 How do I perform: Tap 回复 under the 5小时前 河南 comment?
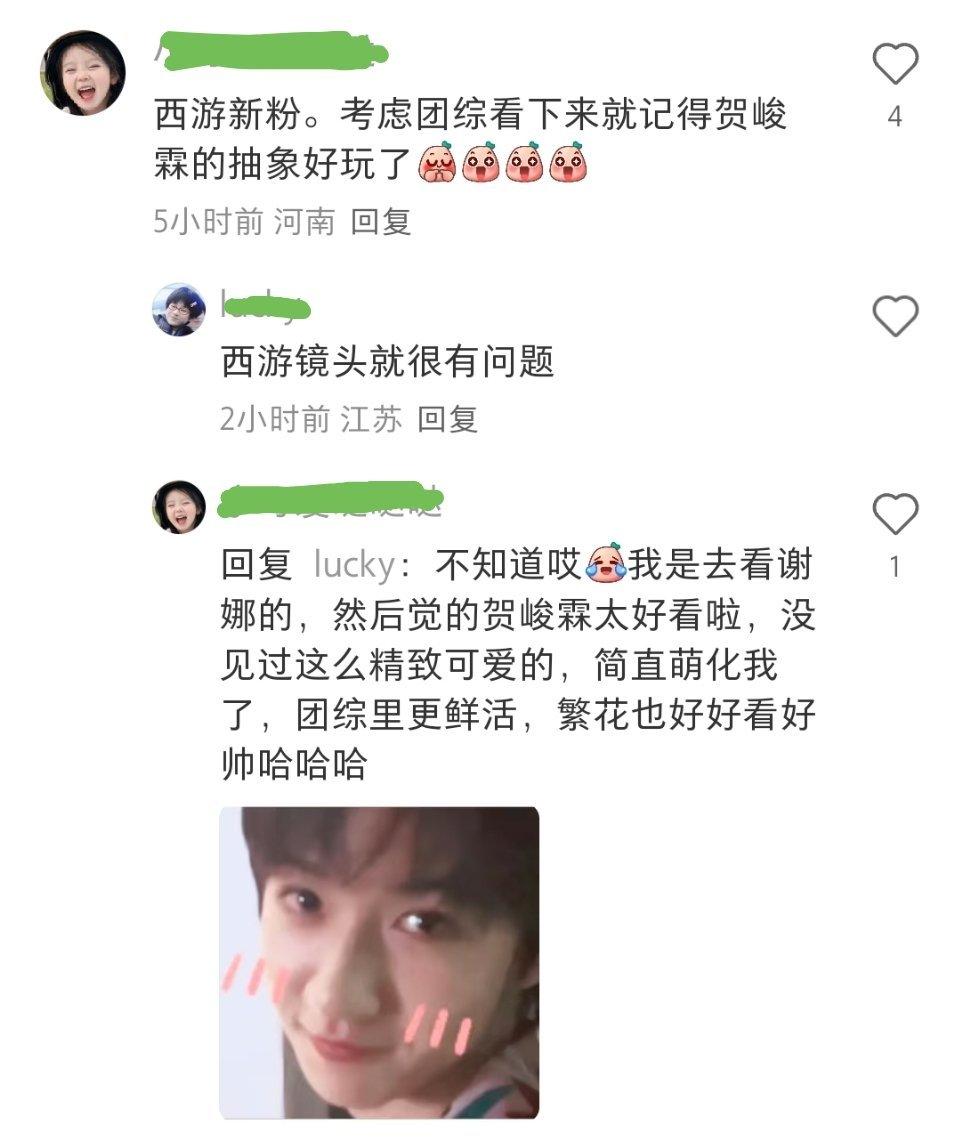click(381, 221)
